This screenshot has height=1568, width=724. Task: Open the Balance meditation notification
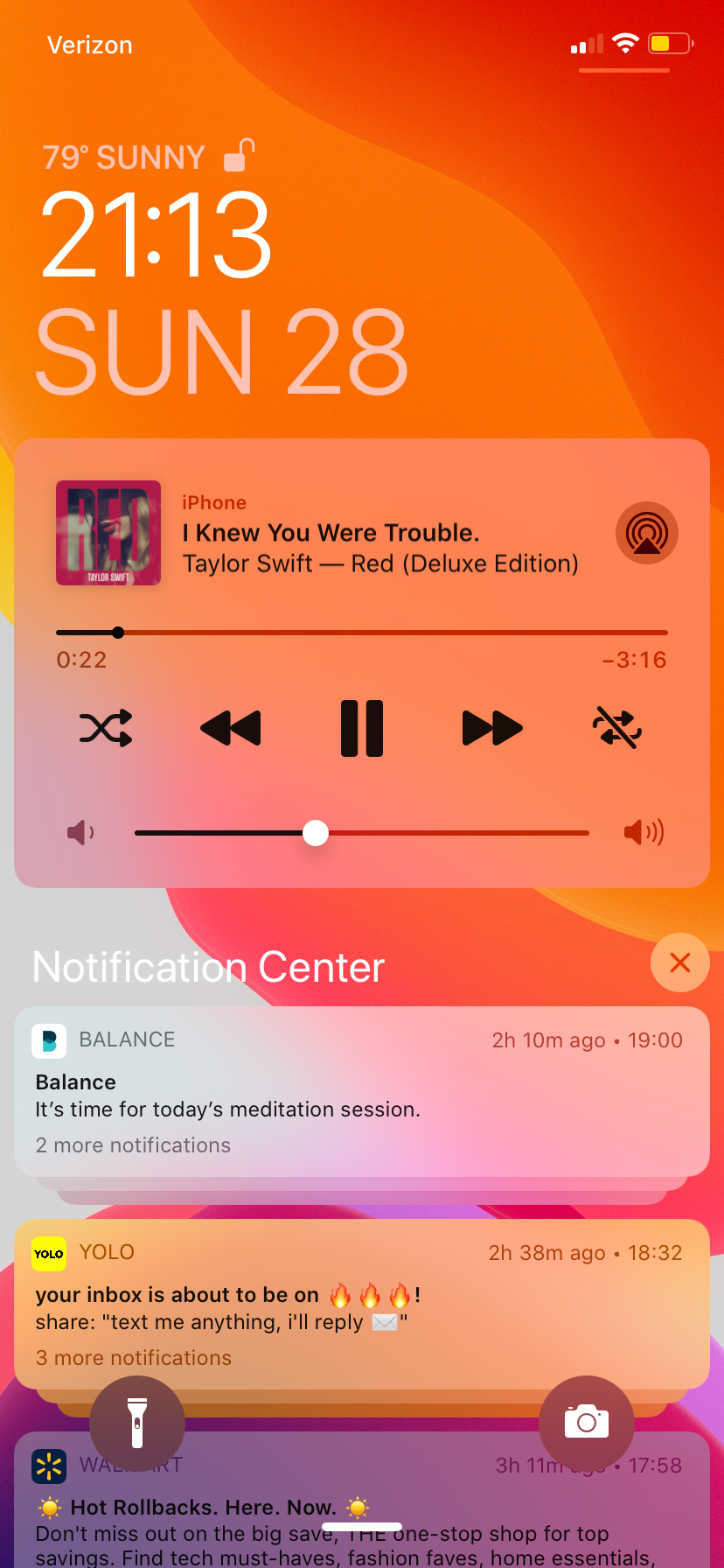tap(362, 1091)
